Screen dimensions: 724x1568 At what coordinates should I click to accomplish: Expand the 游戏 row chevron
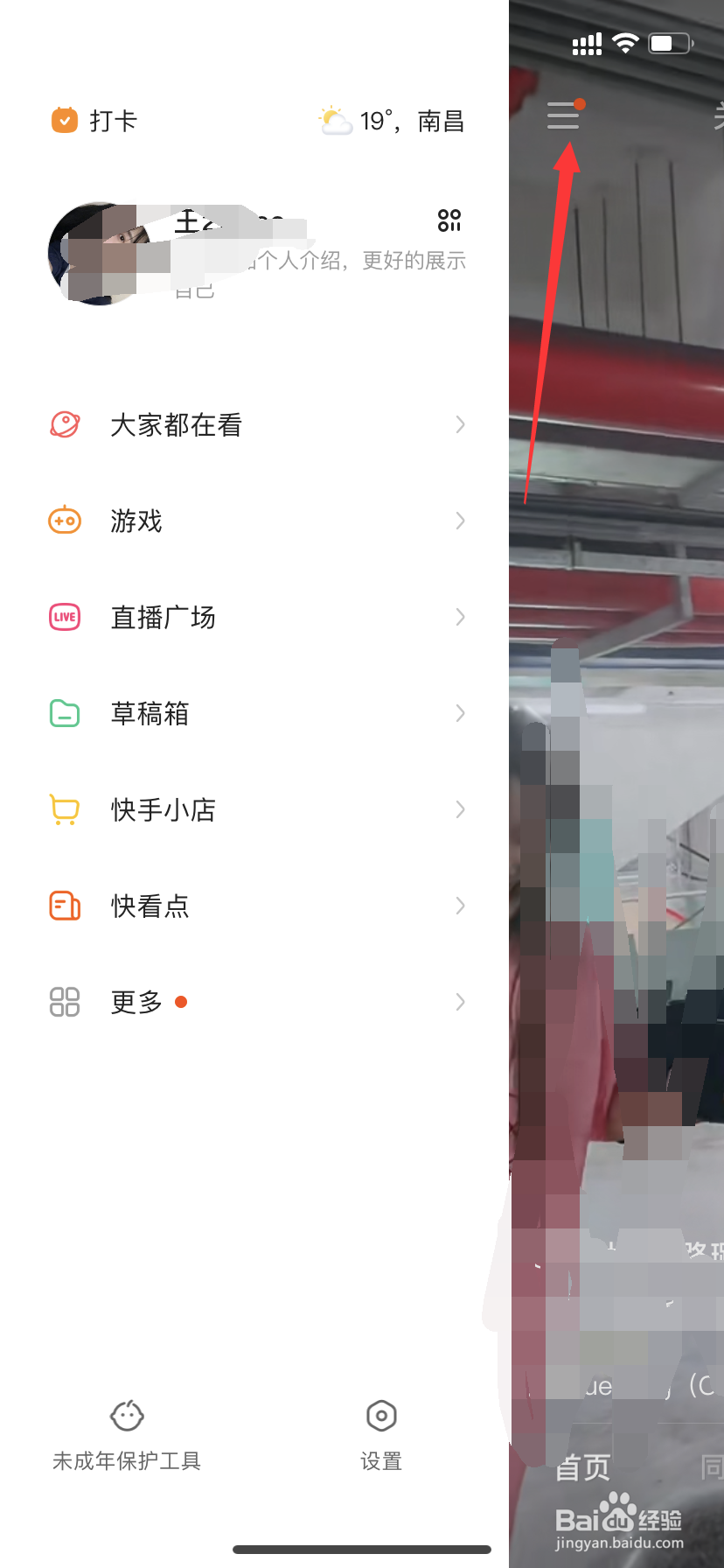(x=461, y=521)
